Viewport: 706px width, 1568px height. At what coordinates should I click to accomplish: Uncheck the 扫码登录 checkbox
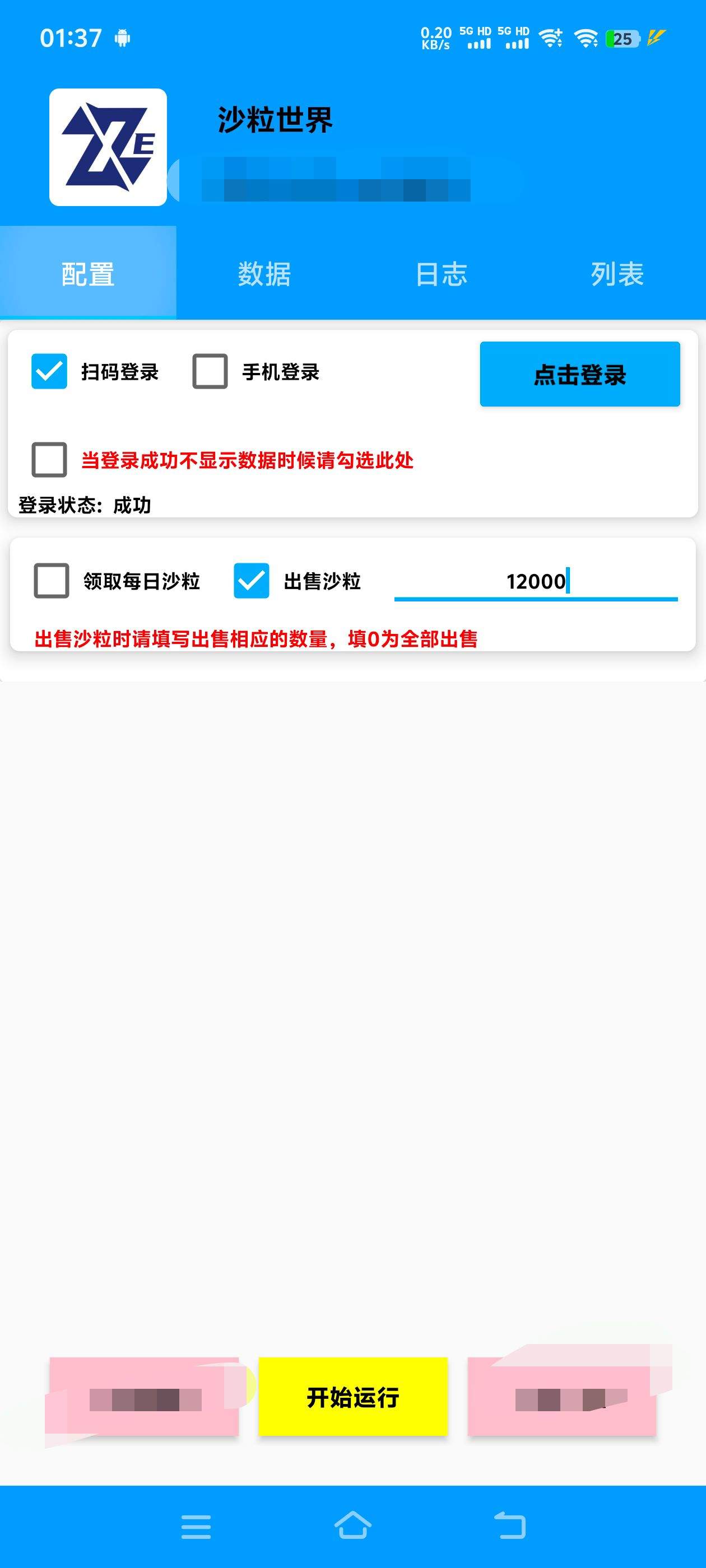pyautogui.click(x=49, y=372)
